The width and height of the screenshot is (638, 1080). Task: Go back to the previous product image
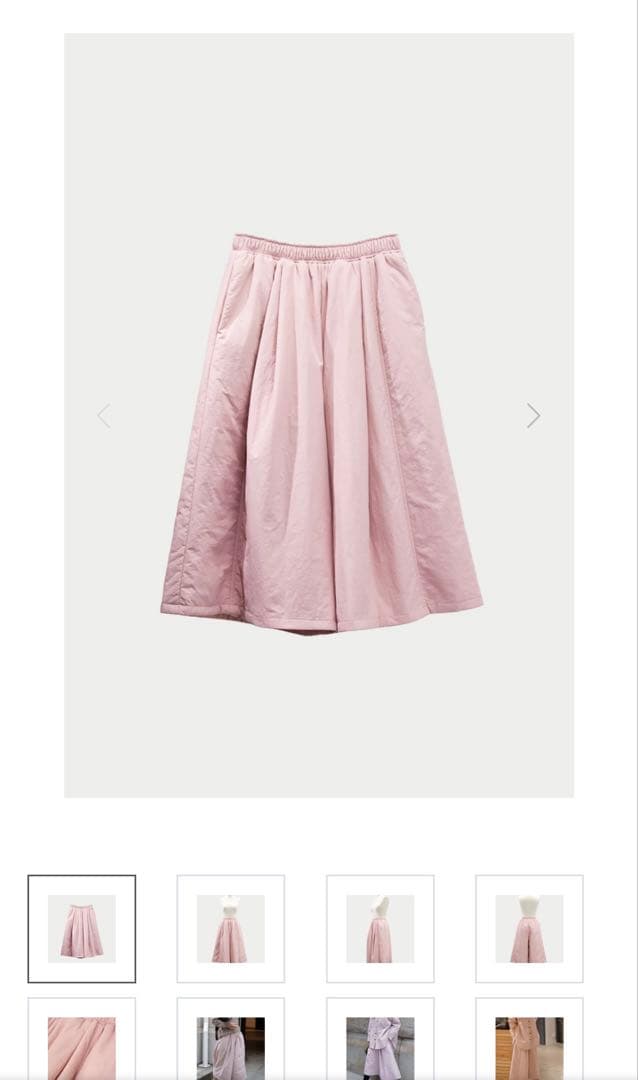pyautogui.click(x=104, y=416)
